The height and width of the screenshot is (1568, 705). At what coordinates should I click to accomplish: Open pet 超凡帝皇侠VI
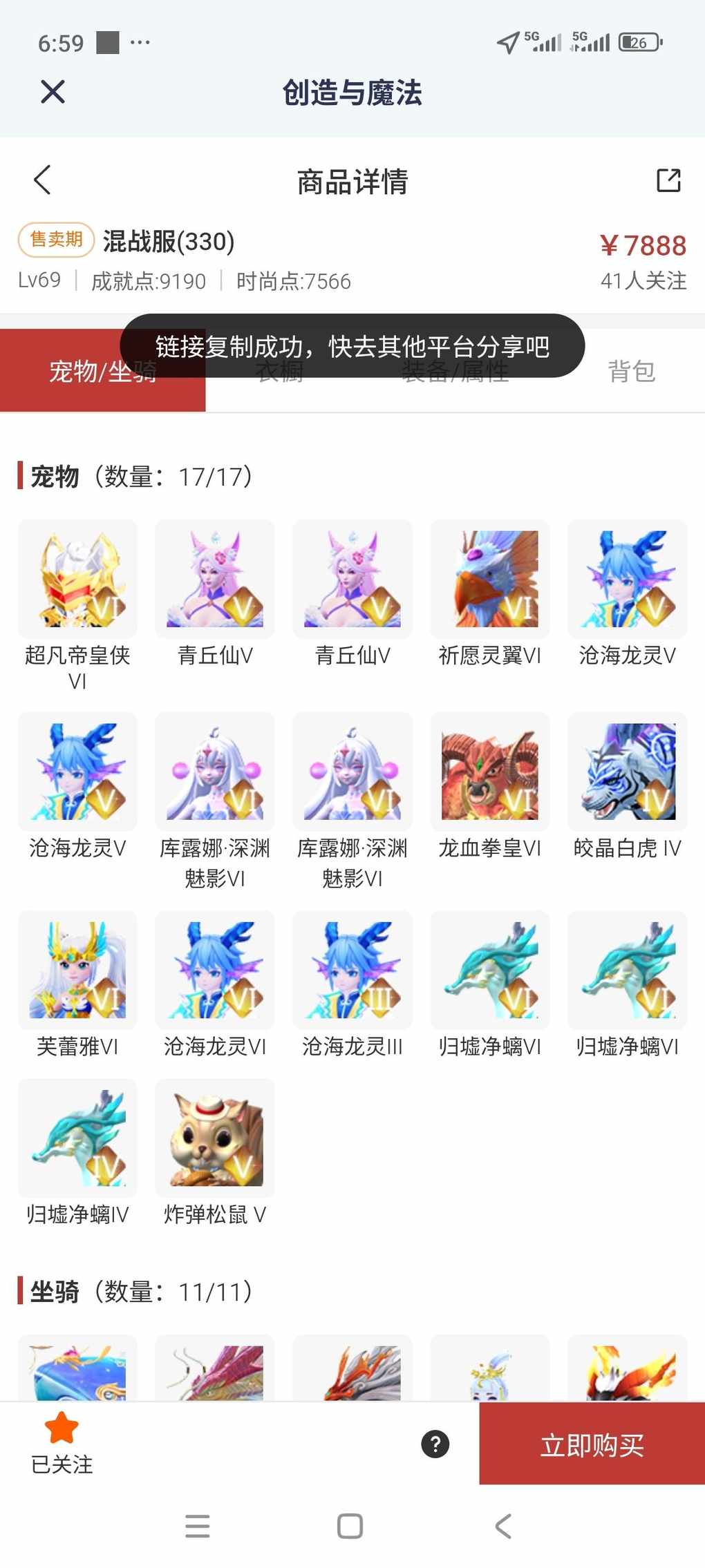pyautogui.click(x=77, y=579)
